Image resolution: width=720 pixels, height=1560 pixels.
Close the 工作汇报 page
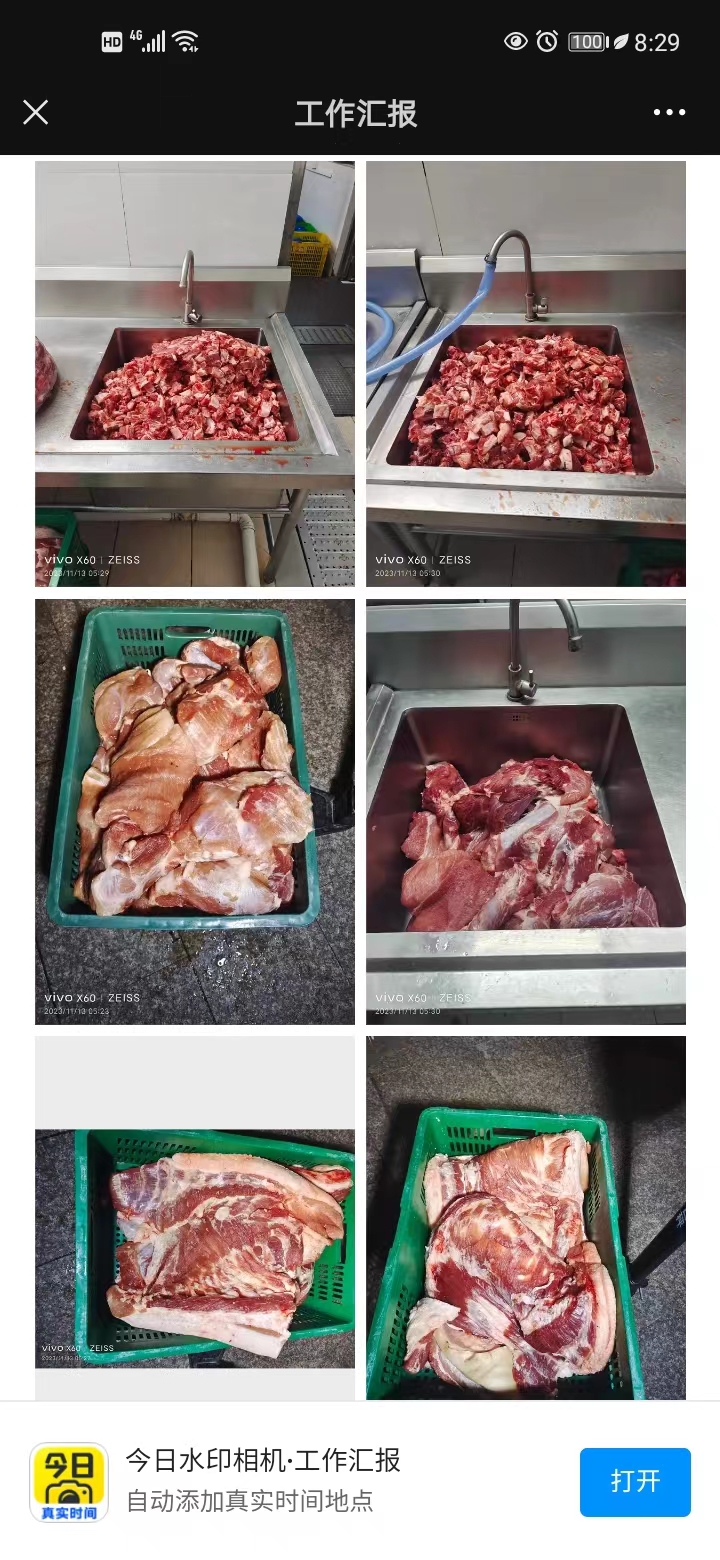click(36, 112)
